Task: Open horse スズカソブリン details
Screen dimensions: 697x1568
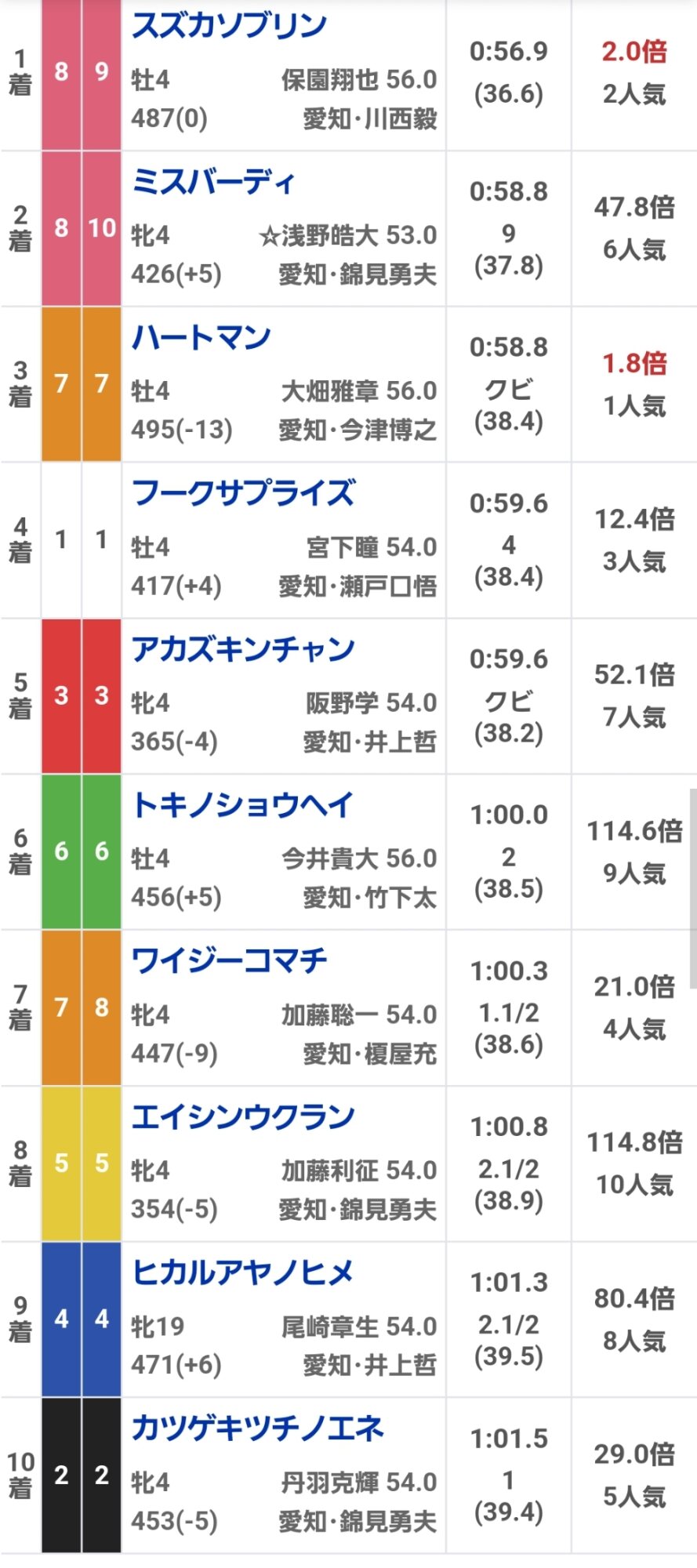Action: (228, 27)
